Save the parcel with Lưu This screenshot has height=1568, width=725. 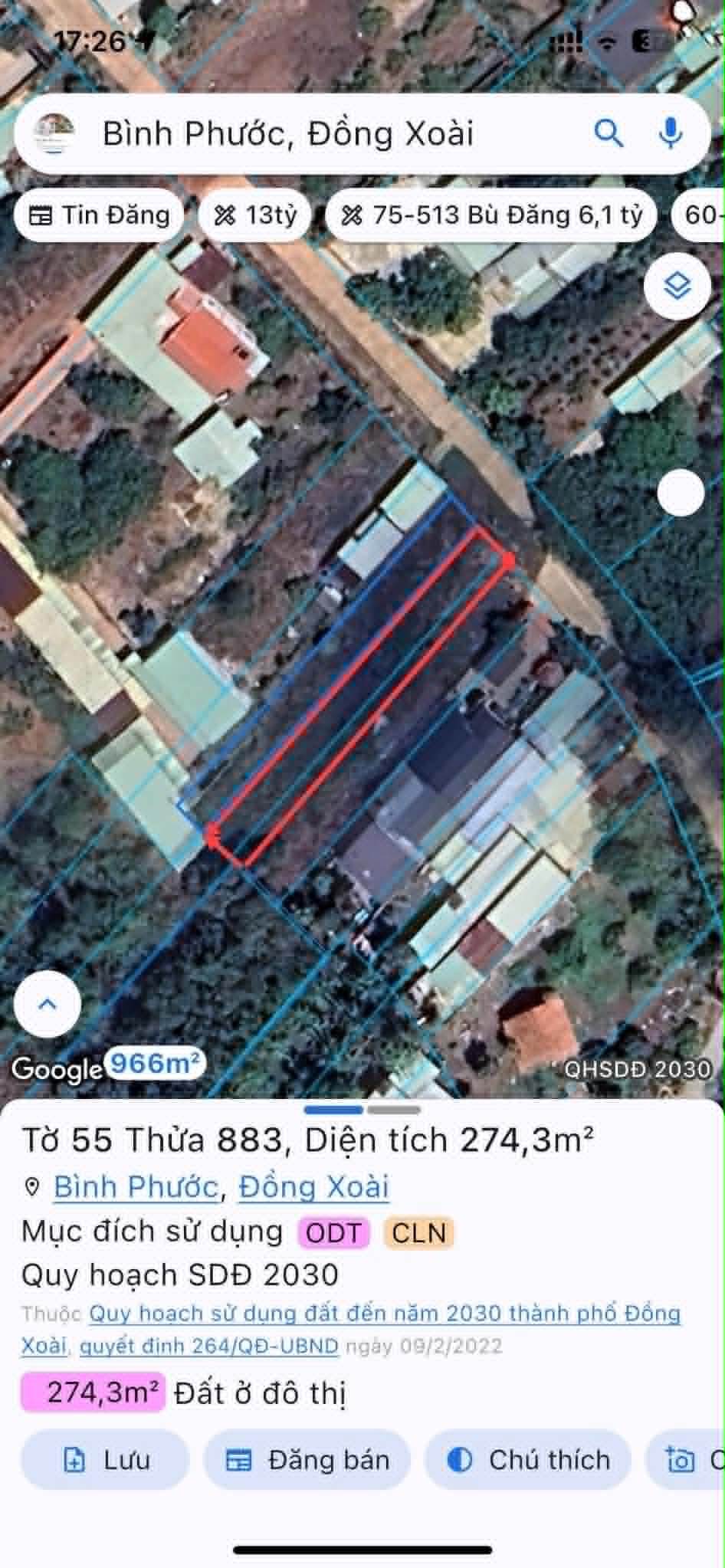(105, 1460)
